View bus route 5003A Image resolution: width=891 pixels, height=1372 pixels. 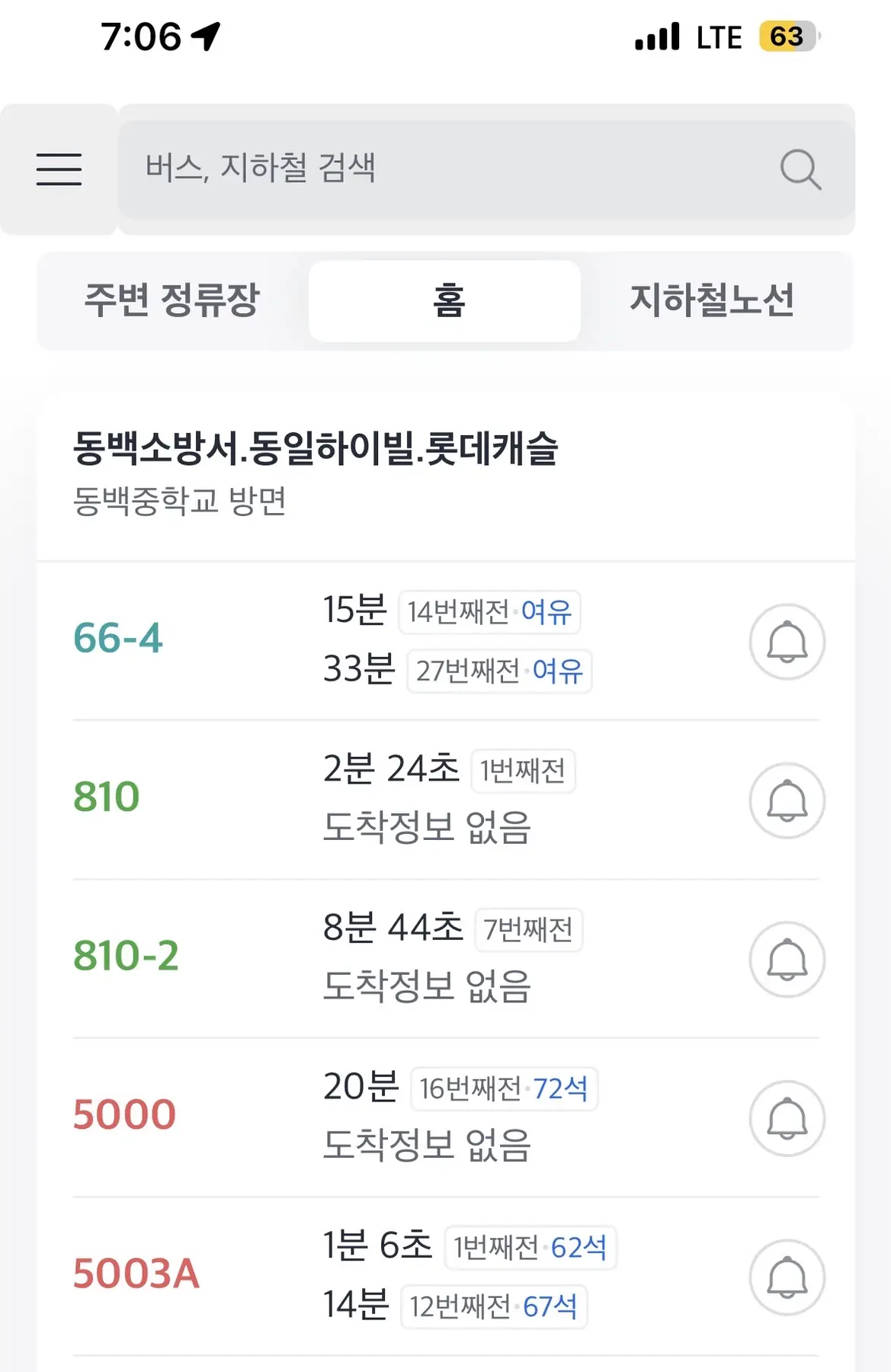[x=136, y=1274]
